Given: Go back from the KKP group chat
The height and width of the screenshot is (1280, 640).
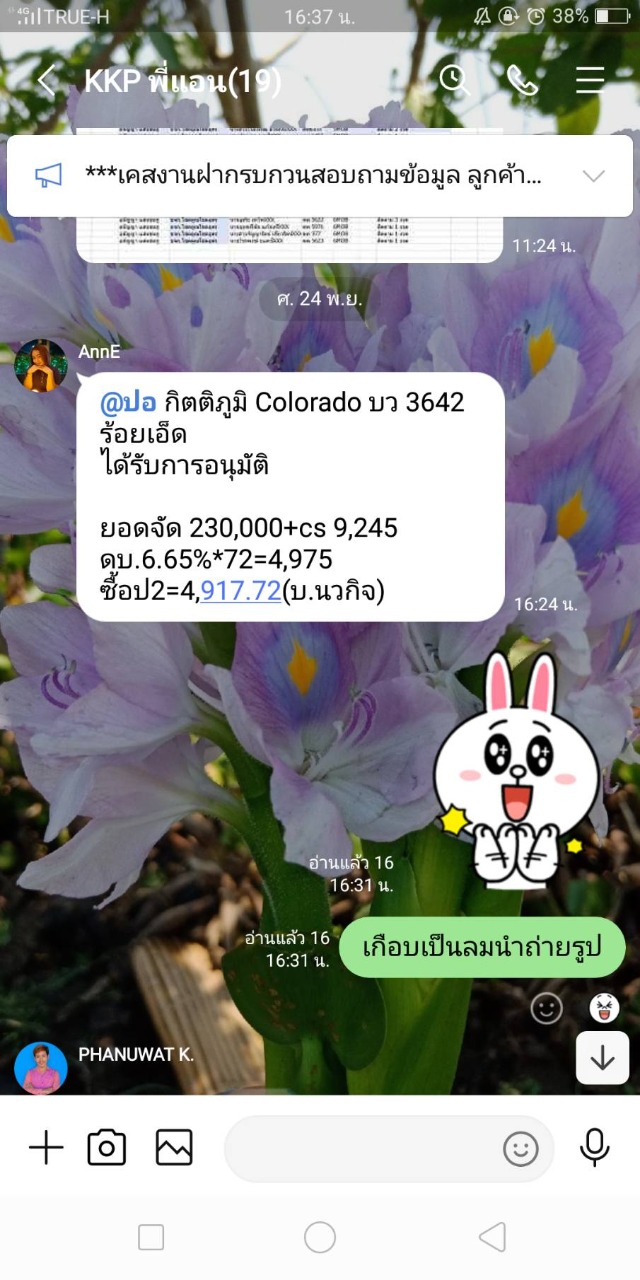Looking at the screenshot, I should pyautogui.click(x=45, y=81).
